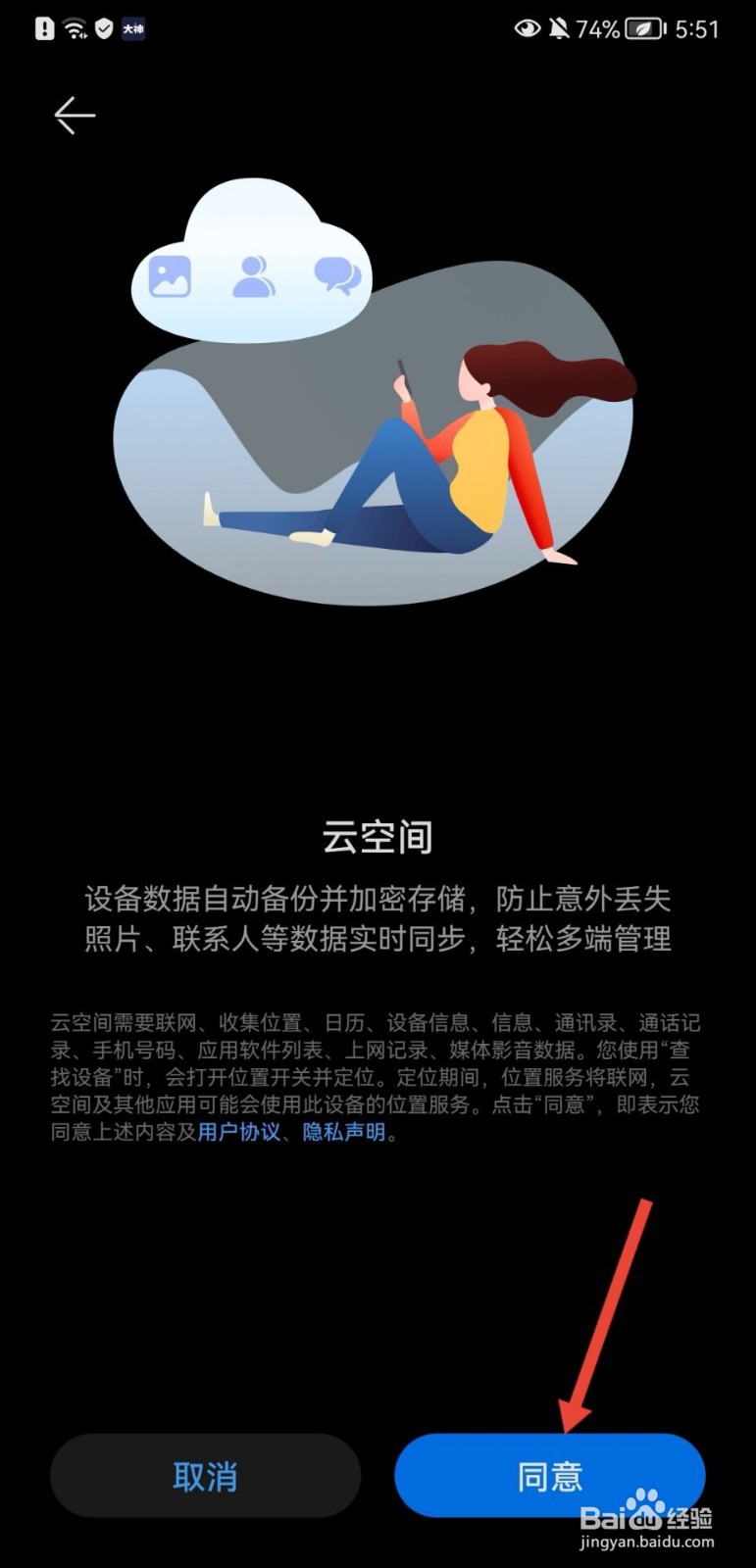Screen dimensions: 756x1568
Task: Tap the messages icon inside the cloud
Action: click(x=338, y=274)
